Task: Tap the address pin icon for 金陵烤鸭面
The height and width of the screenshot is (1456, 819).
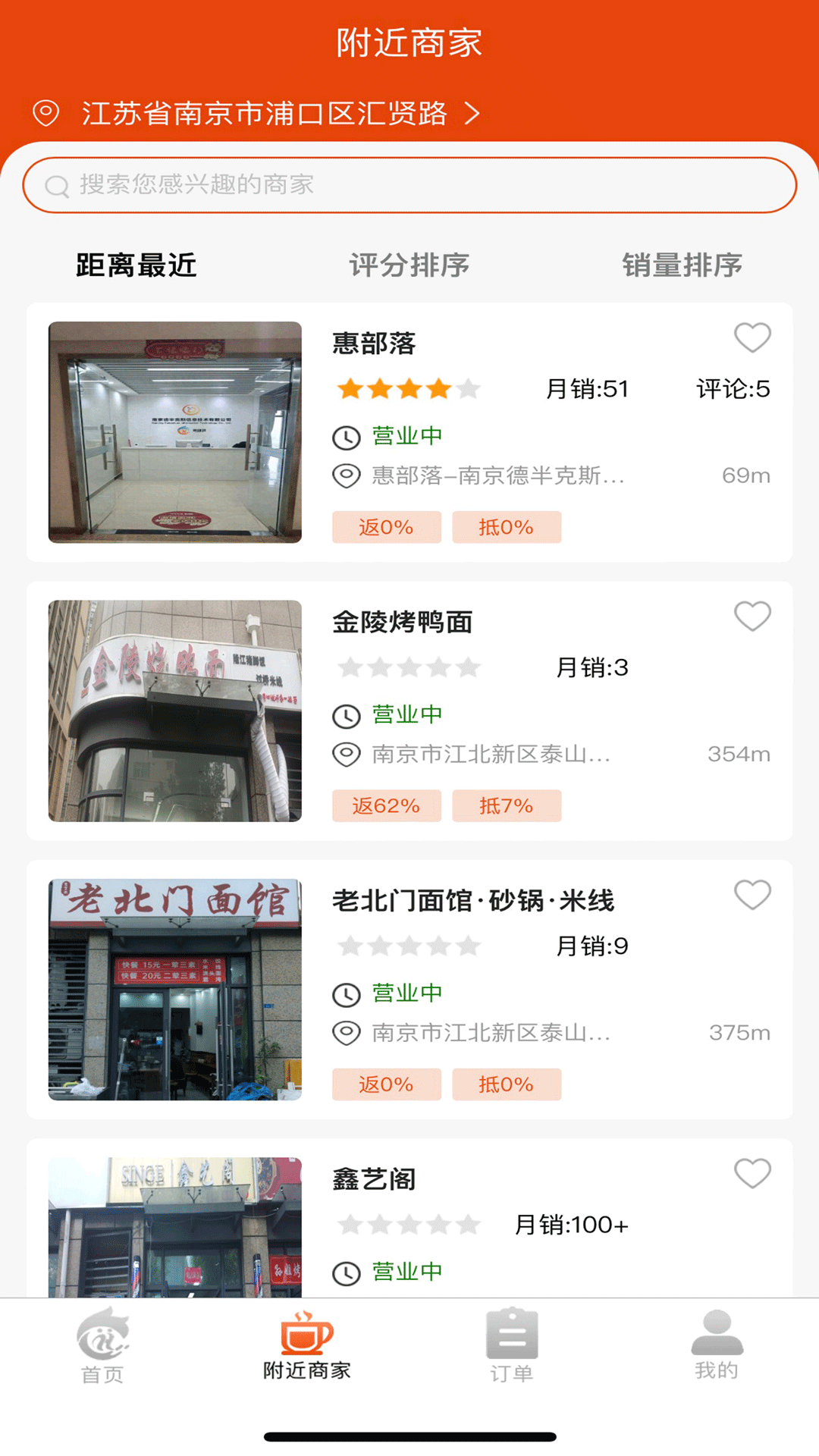Action: 345,755
